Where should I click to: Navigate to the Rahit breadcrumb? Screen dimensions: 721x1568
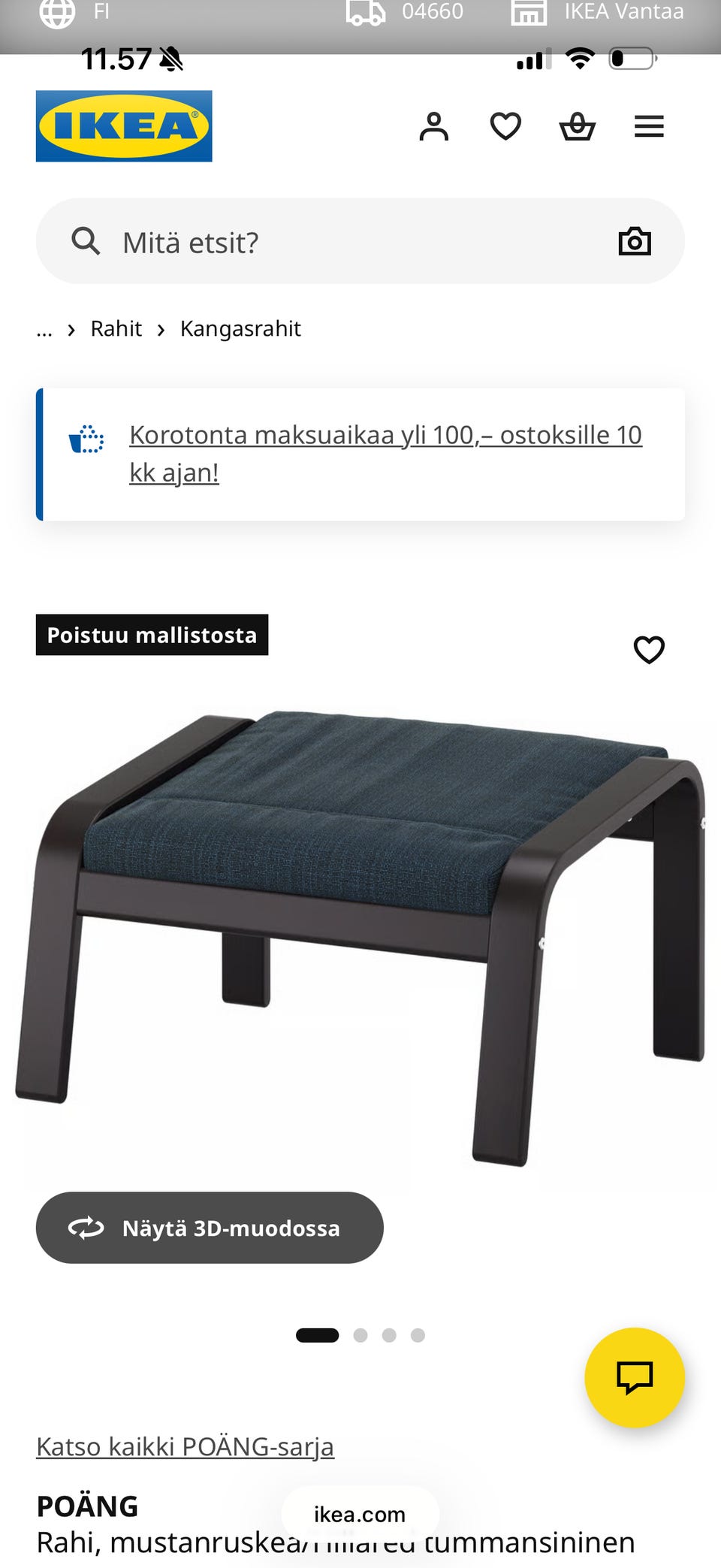click(x=116, y=328)
